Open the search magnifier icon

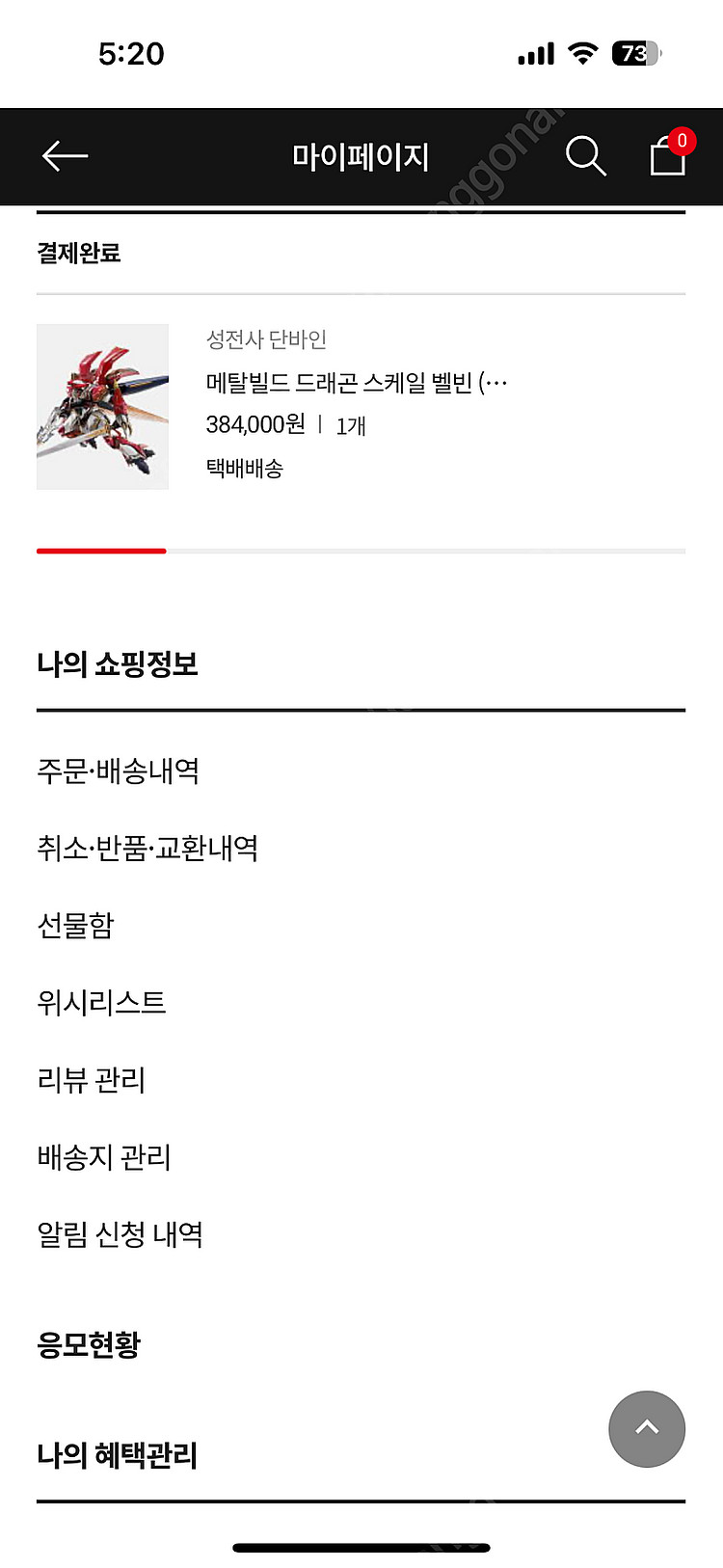(585, 155)
